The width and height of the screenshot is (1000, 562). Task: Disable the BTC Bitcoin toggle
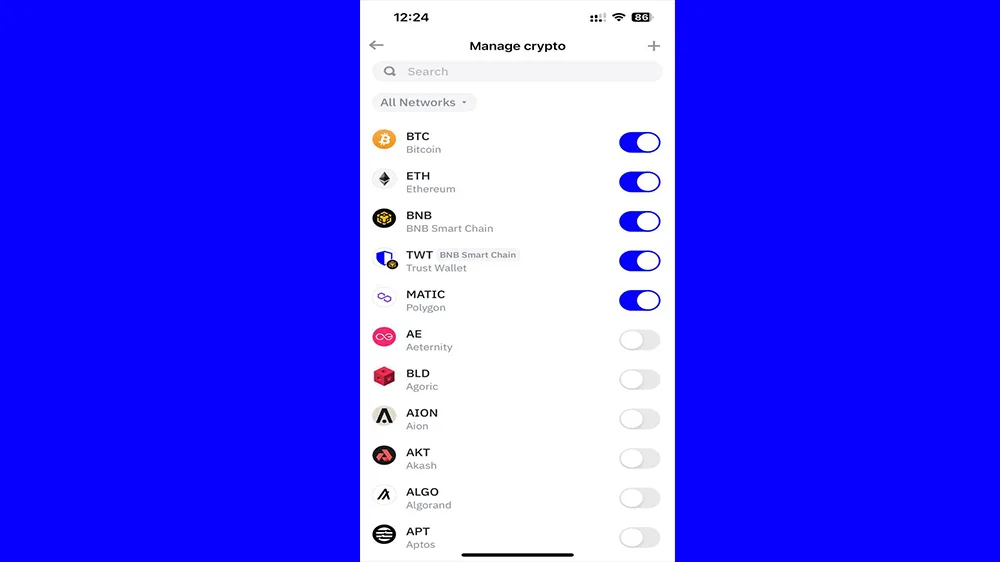[x=639, y=142]
